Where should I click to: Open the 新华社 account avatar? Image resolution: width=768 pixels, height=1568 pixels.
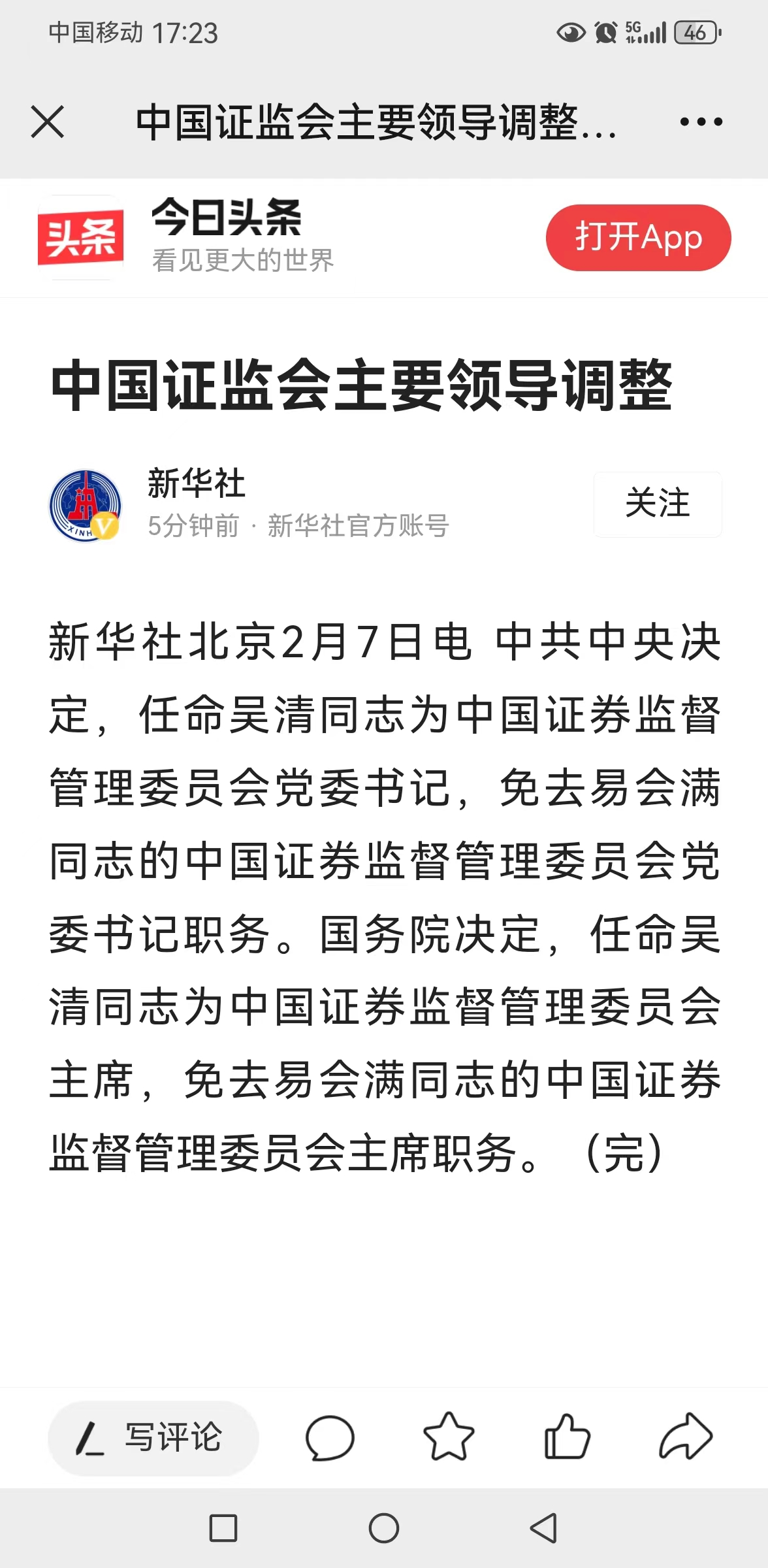86,505
